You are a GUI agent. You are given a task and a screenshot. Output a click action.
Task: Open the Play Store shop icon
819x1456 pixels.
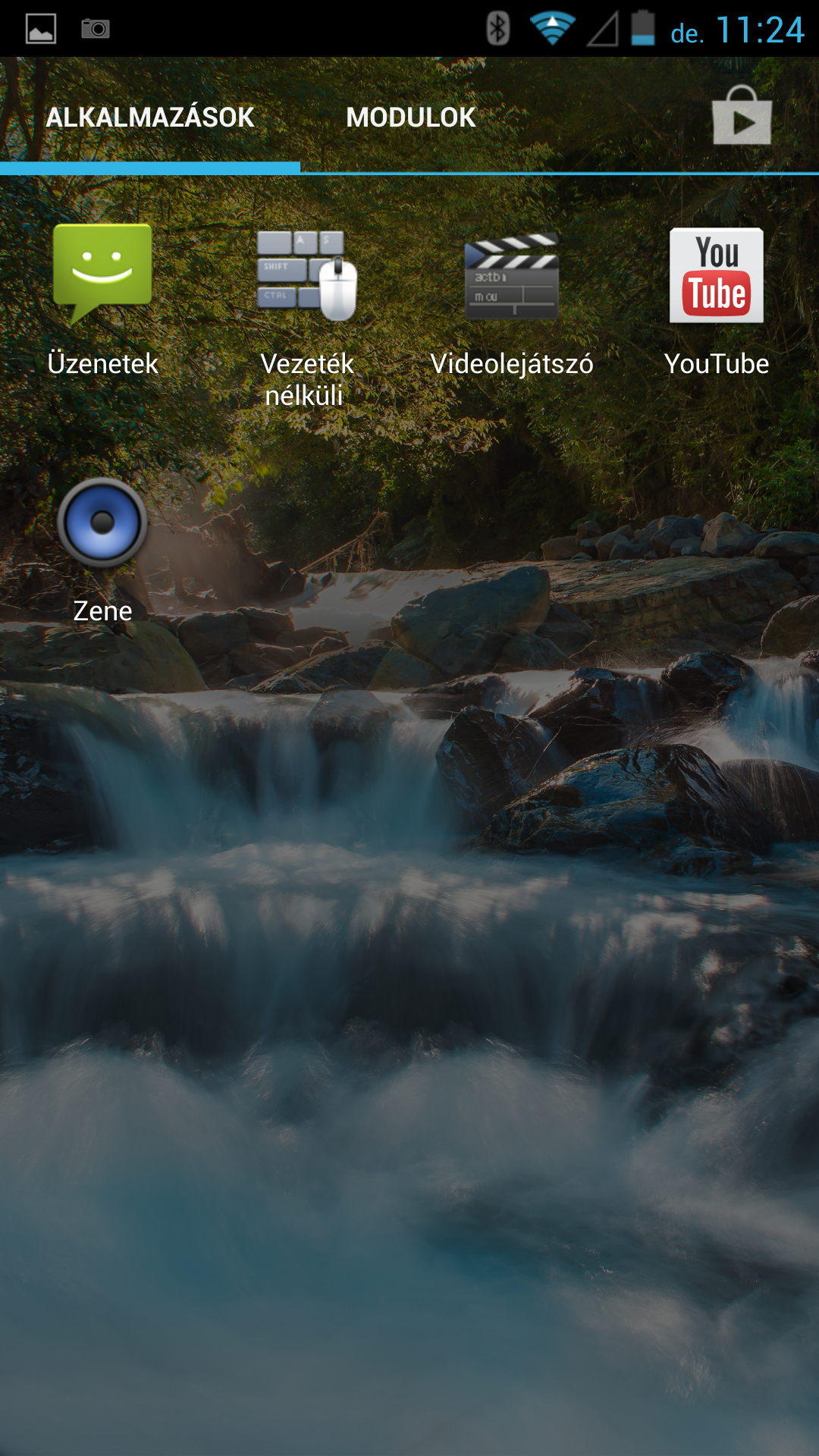click(x=742, y=118)
